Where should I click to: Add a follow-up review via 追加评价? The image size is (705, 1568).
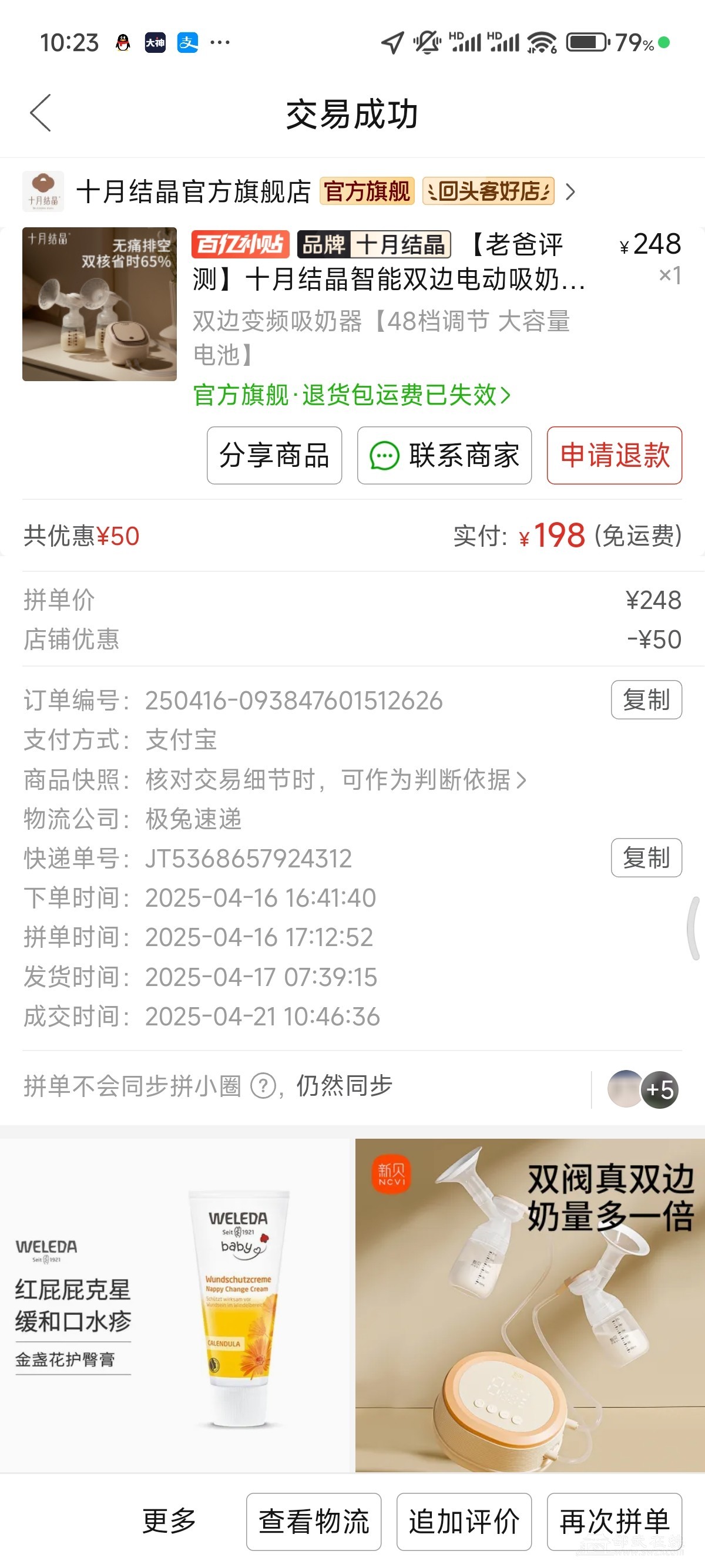[x=464, y=1521]
